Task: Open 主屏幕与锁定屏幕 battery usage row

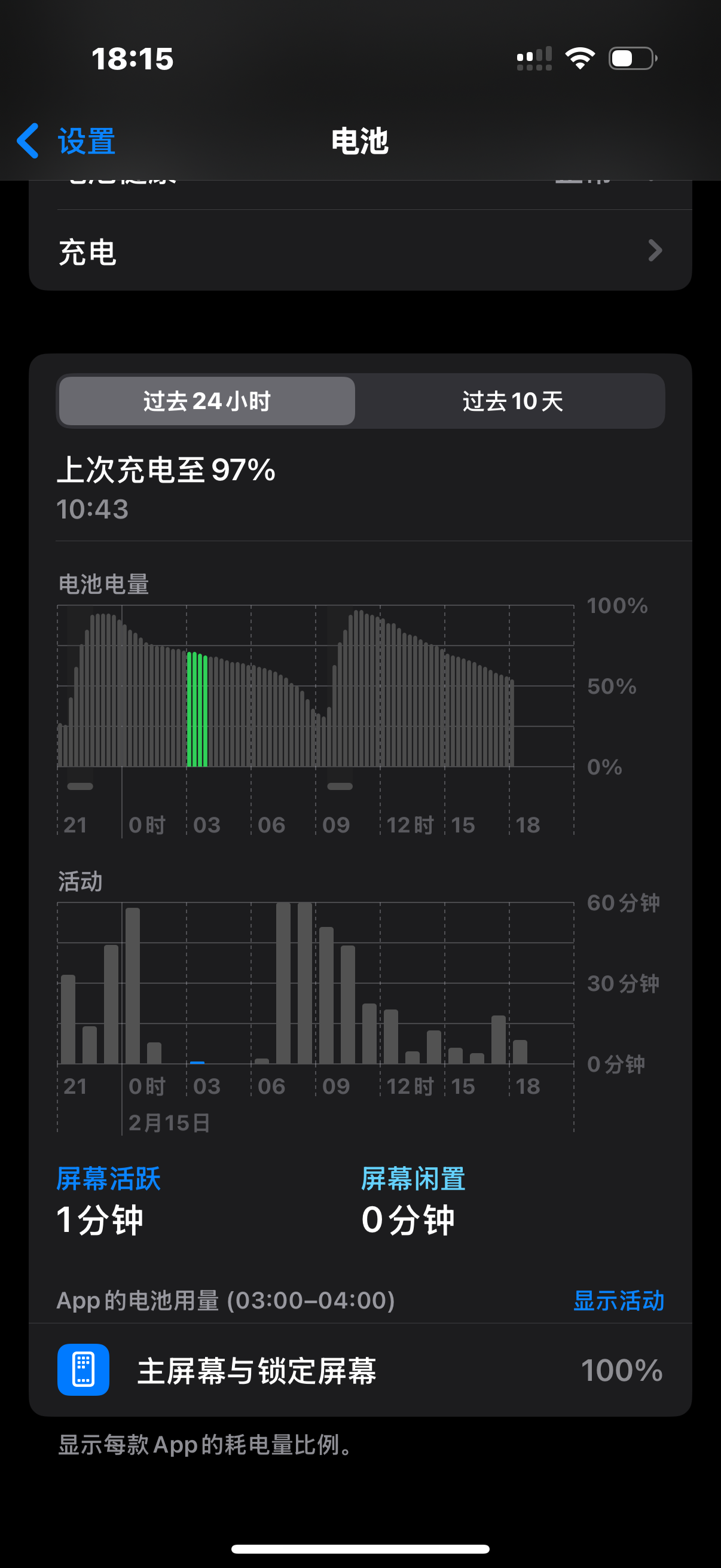Action: pos(360,1370)
